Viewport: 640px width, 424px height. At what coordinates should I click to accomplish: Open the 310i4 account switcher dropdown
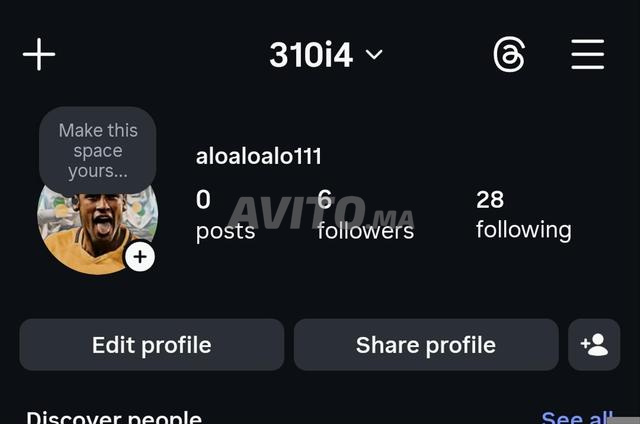coord(326,55)
